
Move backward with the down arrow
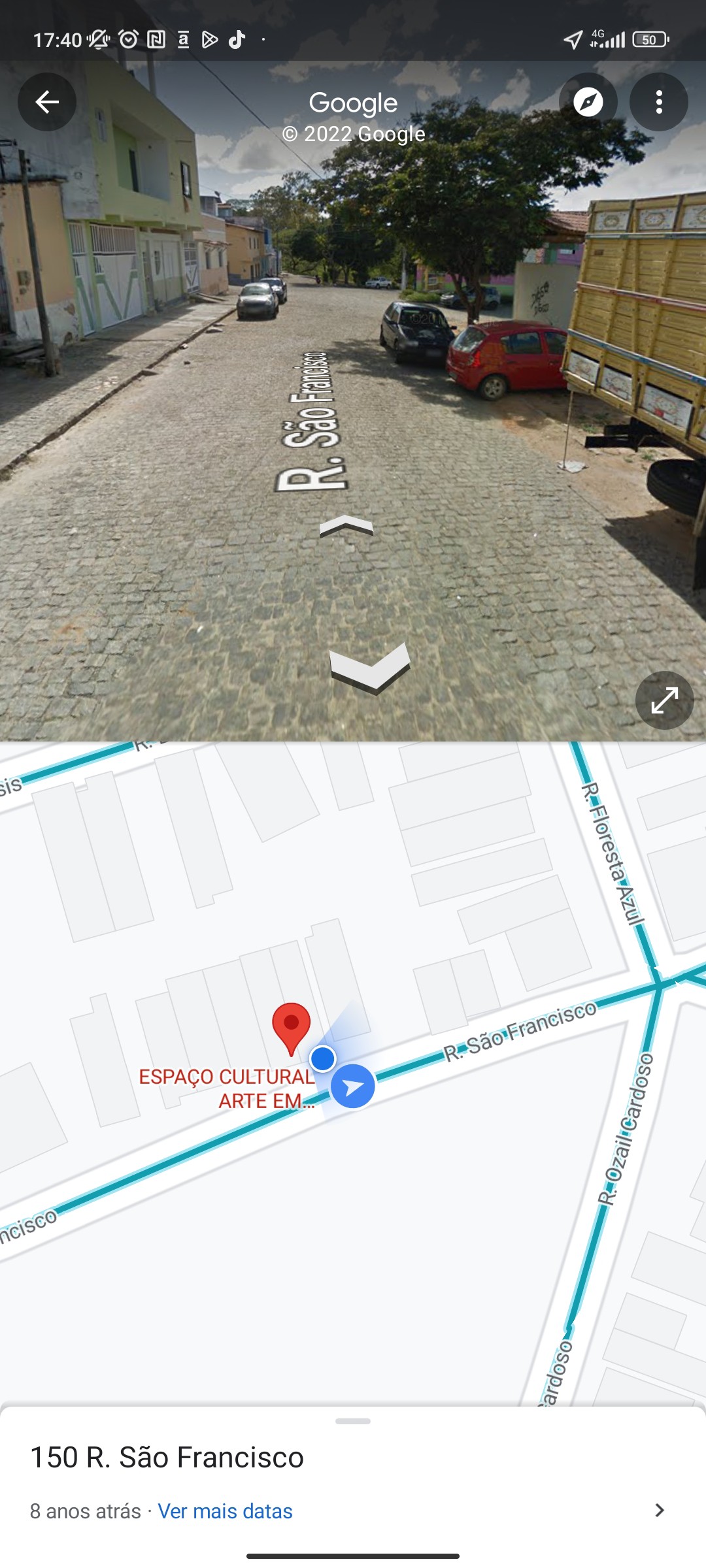tap(370, 668)
